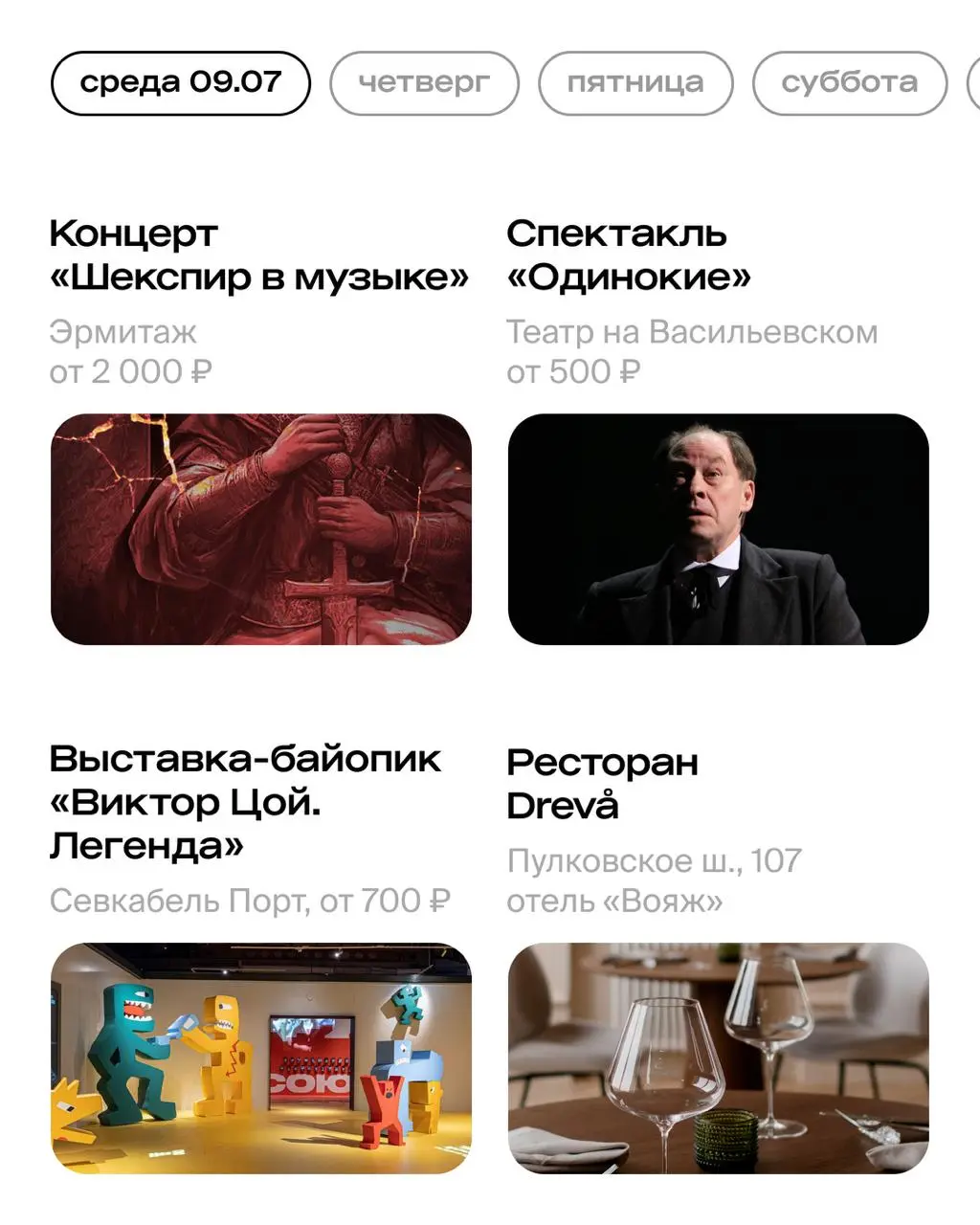Click «Театр на Васильевском» venue link
Viewport: 980px width, 1225px height.
click(692, 332)
